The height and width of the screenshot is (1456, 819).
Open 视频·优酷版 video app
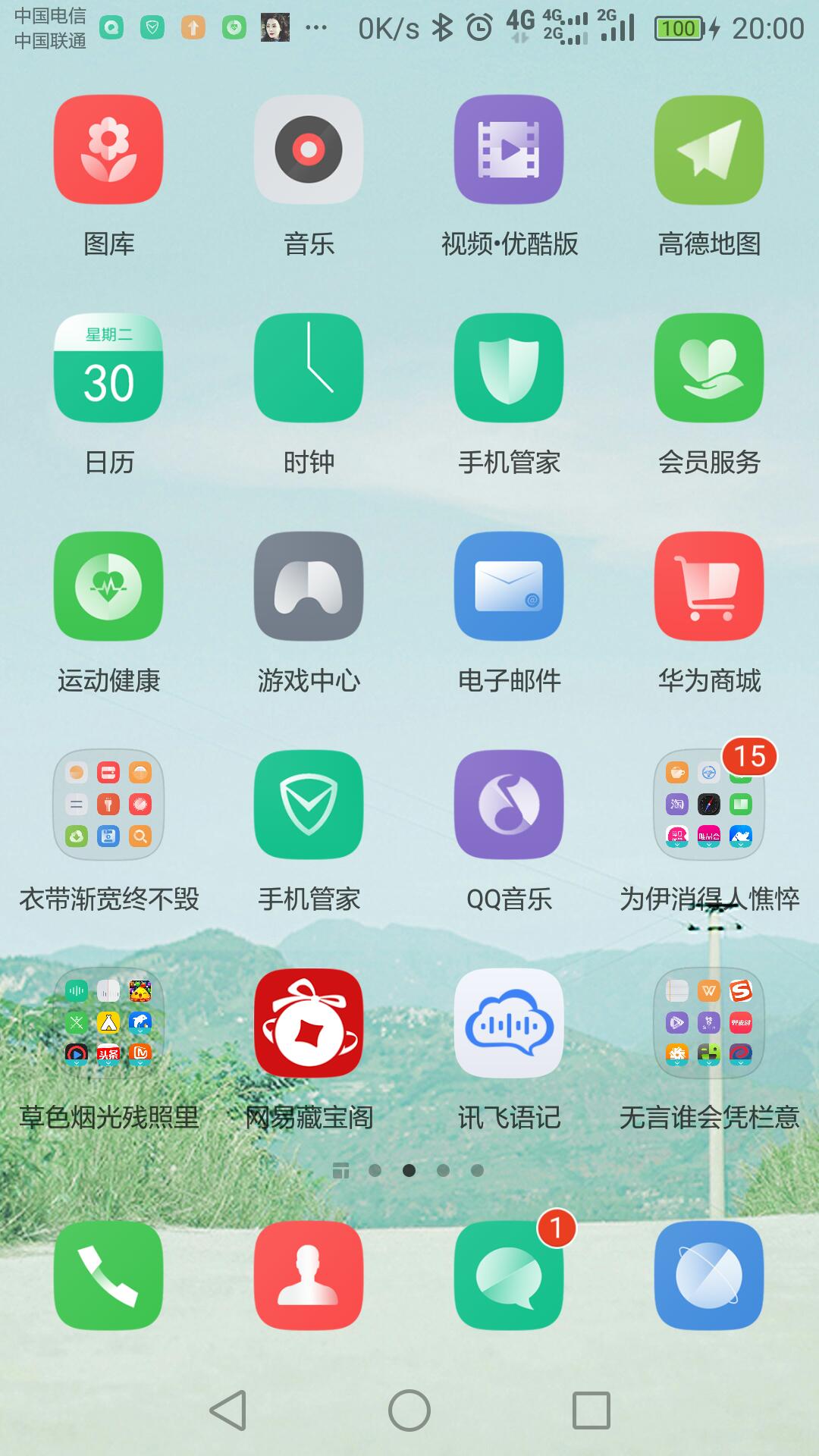pos(509,149)
